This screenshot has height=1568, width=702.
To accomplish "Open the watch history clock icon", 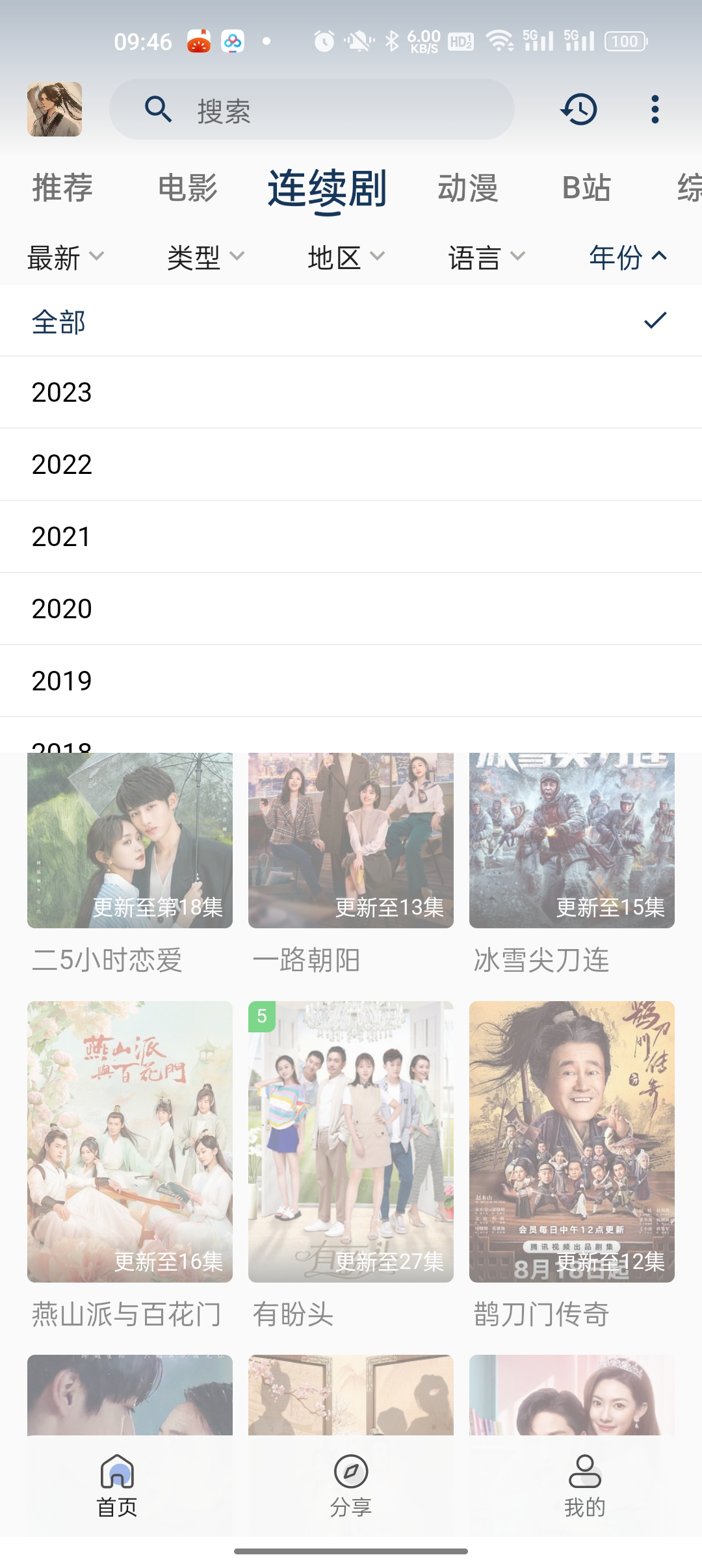I will (x=578, y=109).
